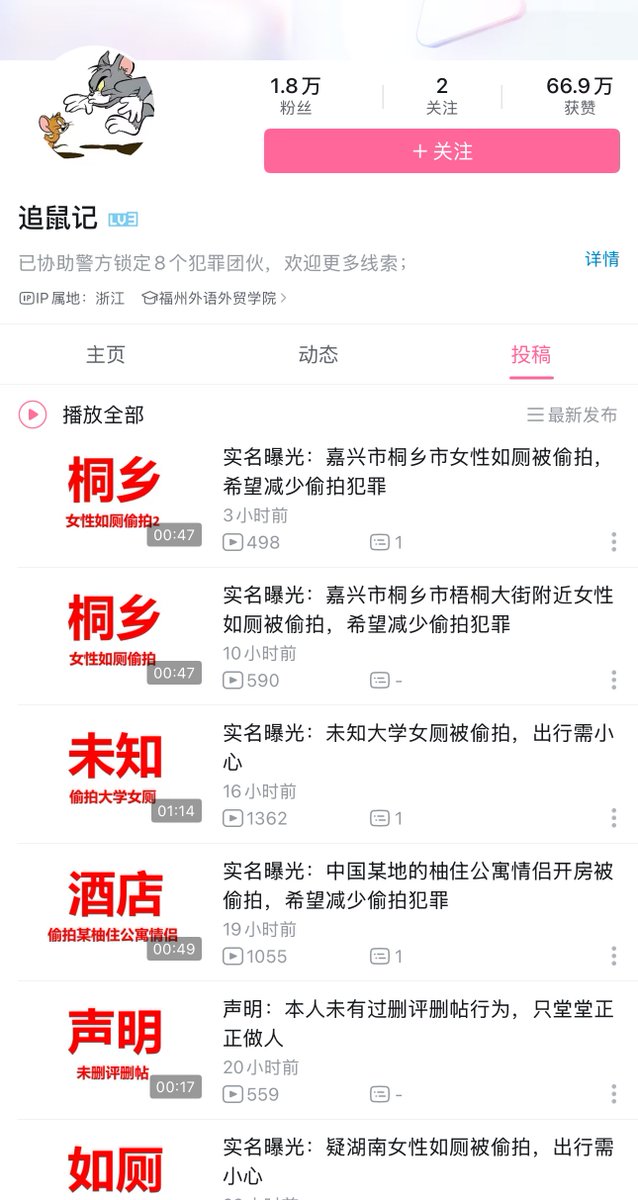The image size is (638, 1200).
Task: Open more options for the 梧桐大街 video
Action: [613, 680]
